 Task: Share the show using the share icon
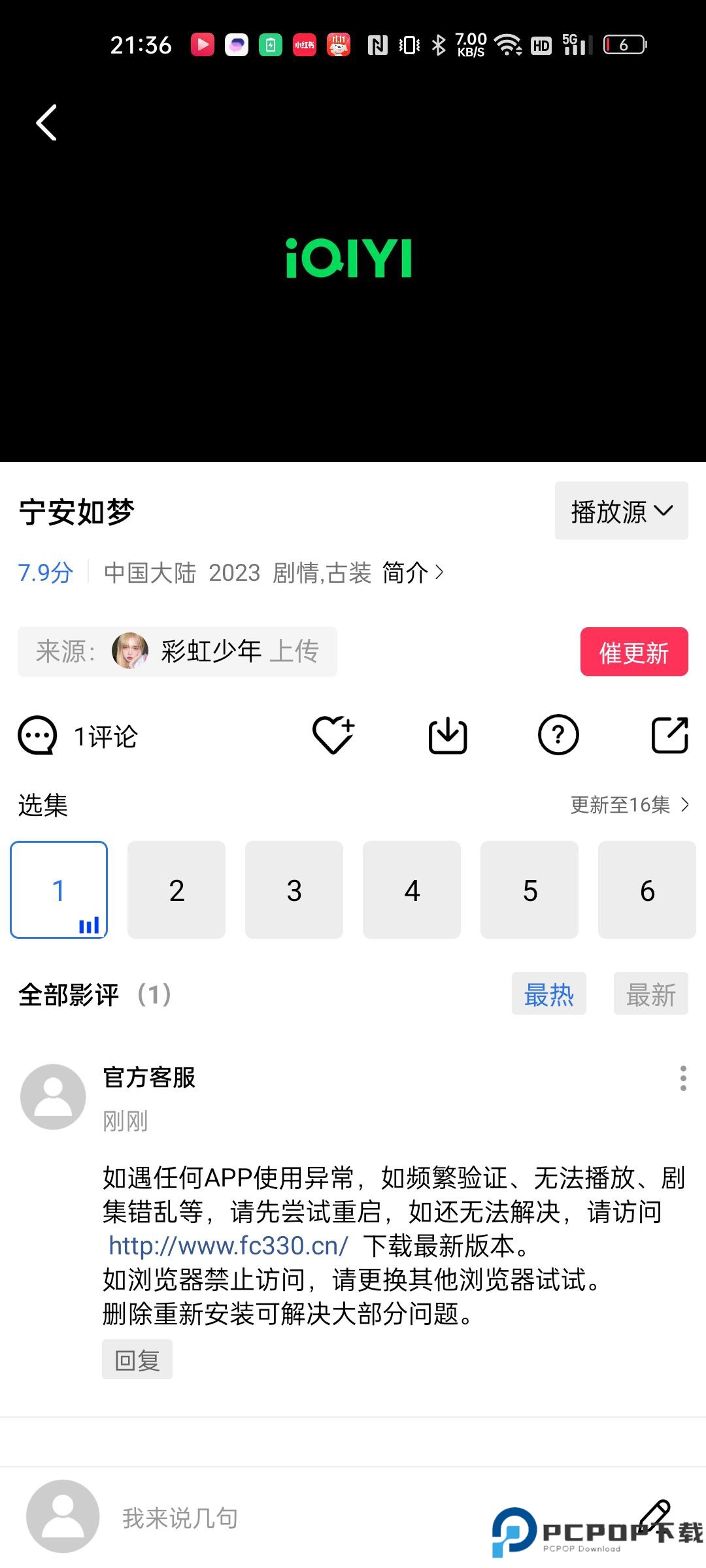pos(669,734)
